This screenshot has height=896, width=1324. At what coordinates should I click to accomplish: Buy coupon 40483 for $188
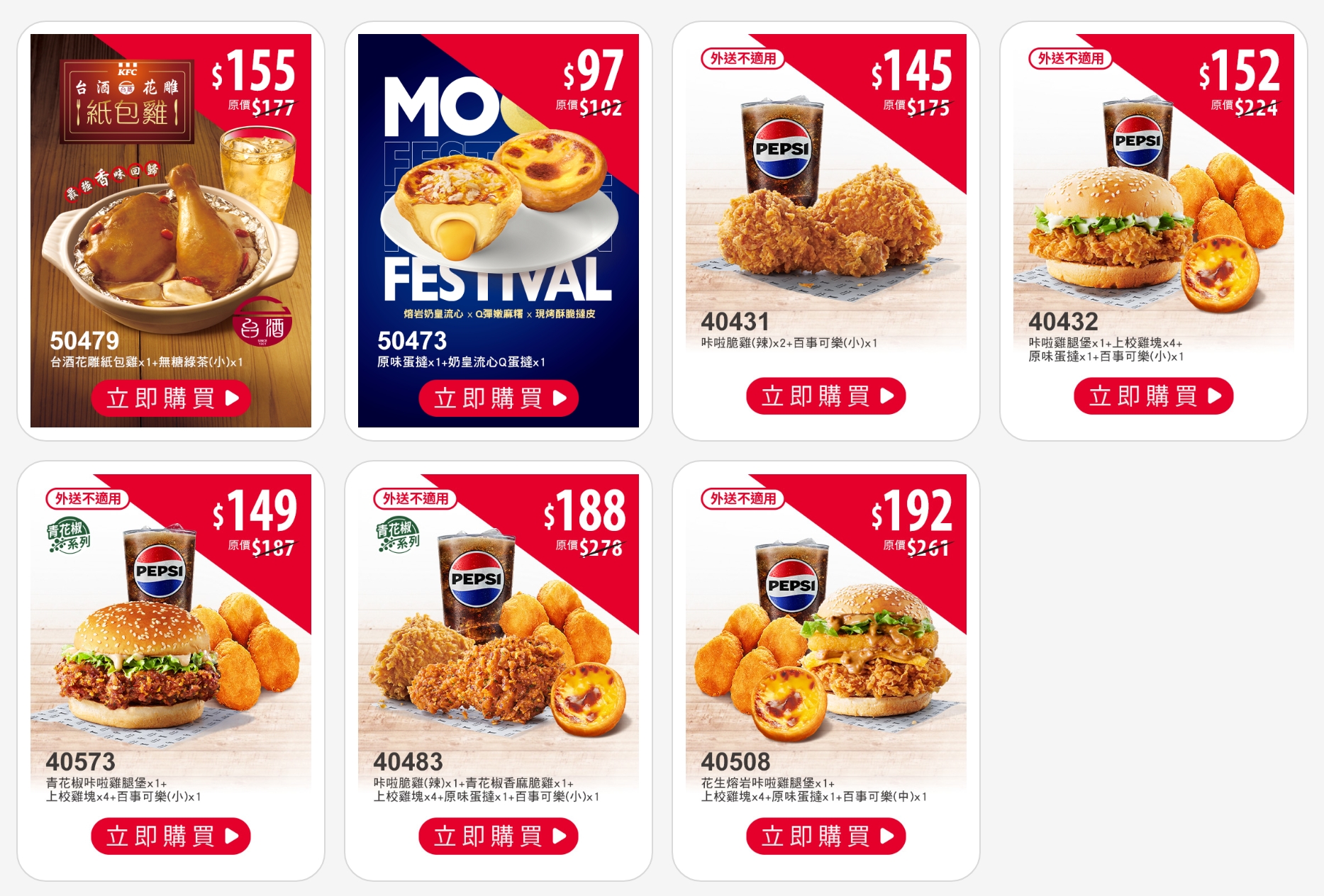[499, 836]
